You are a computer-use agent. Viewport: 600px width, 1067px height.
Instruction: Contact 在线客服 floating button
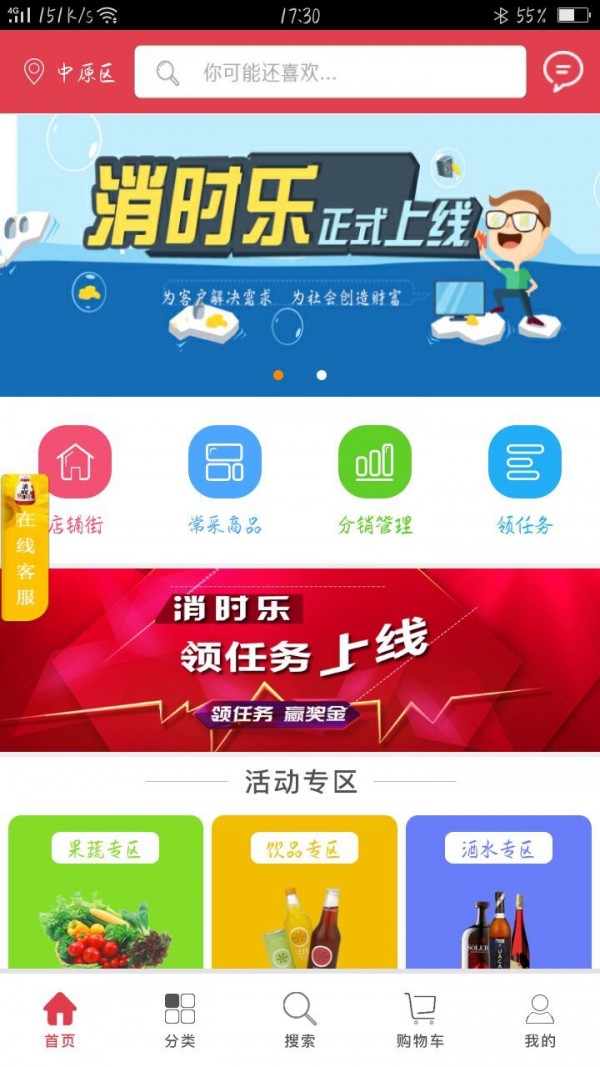24,547
